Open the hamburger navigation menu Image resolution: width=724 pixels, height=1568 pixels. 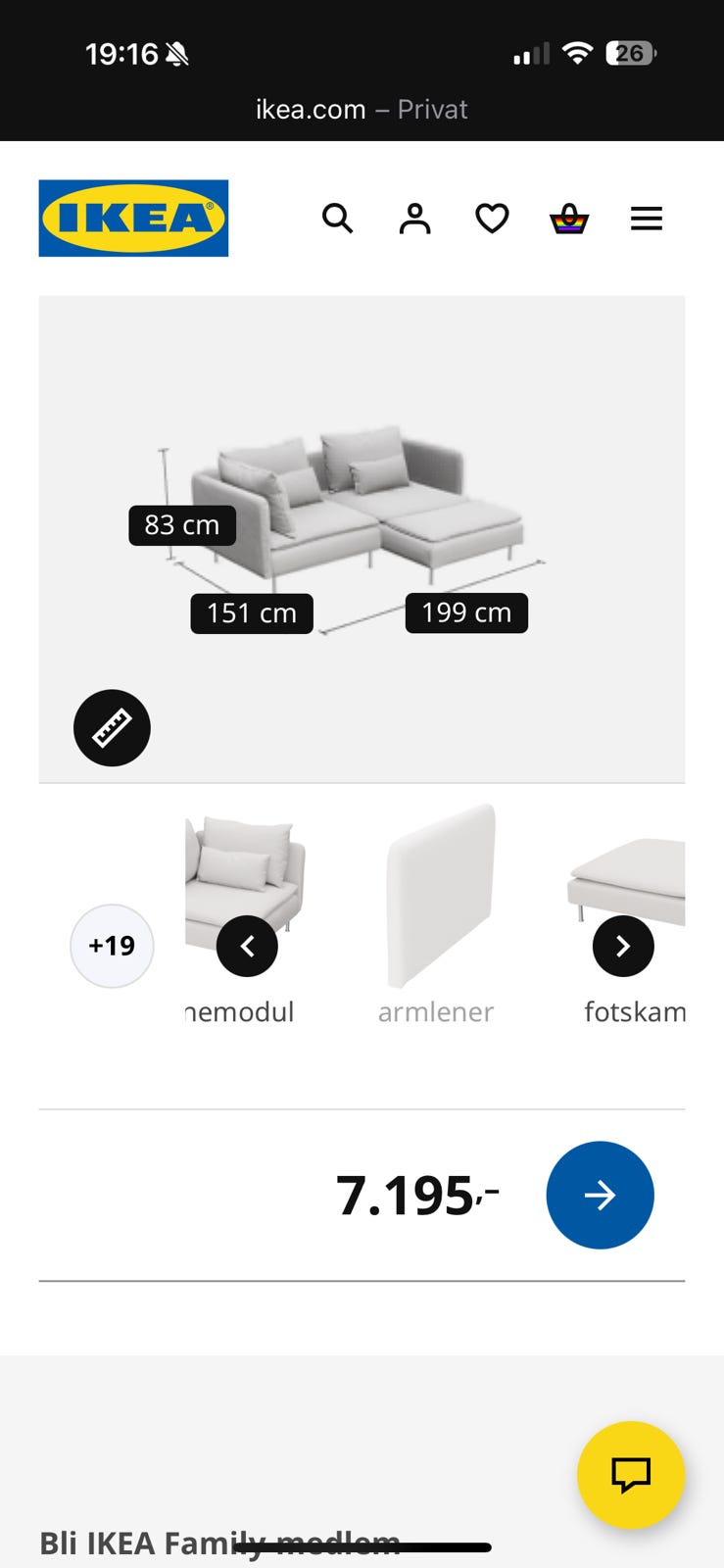(x=647, y=219)
